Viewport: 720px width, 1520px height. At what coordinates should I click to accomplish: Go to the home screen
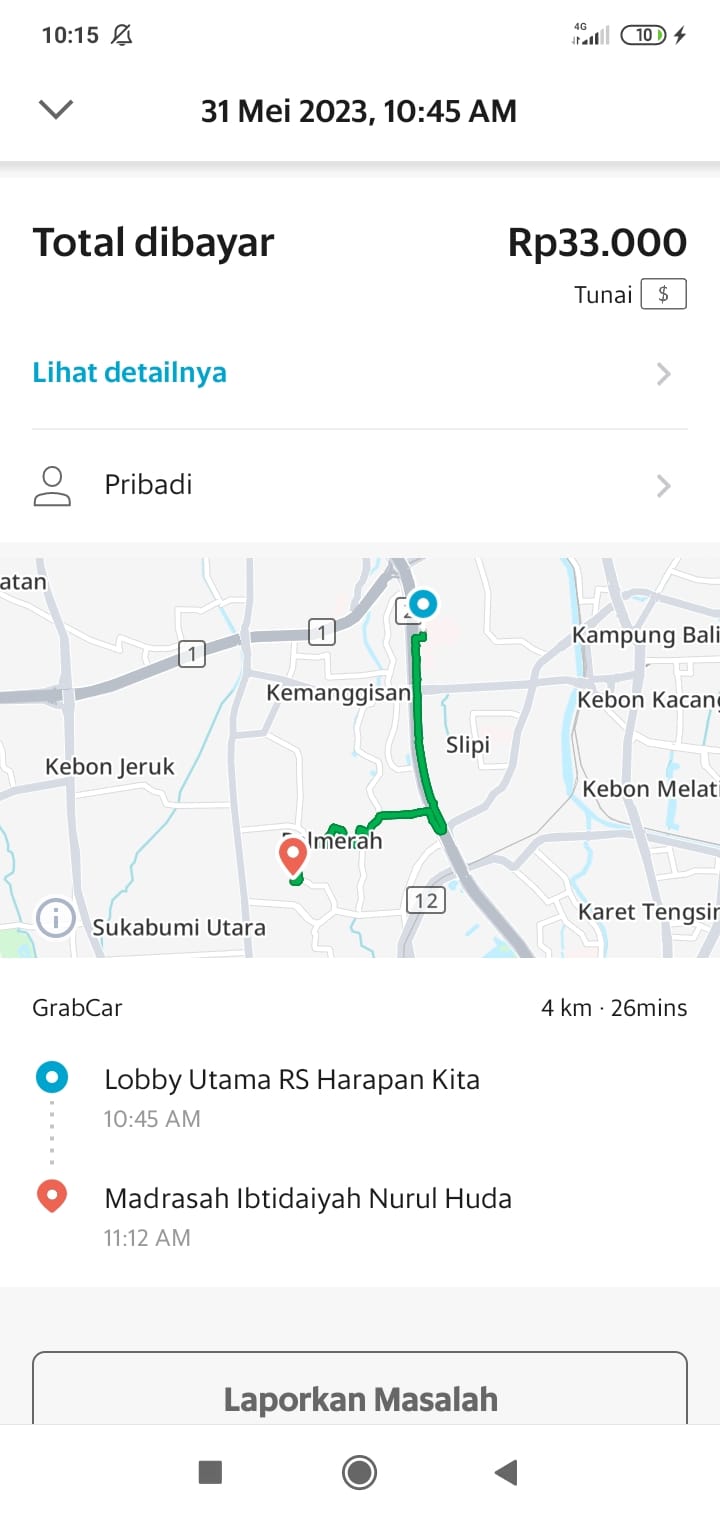pyautogui.click(x=359, y=1471)
